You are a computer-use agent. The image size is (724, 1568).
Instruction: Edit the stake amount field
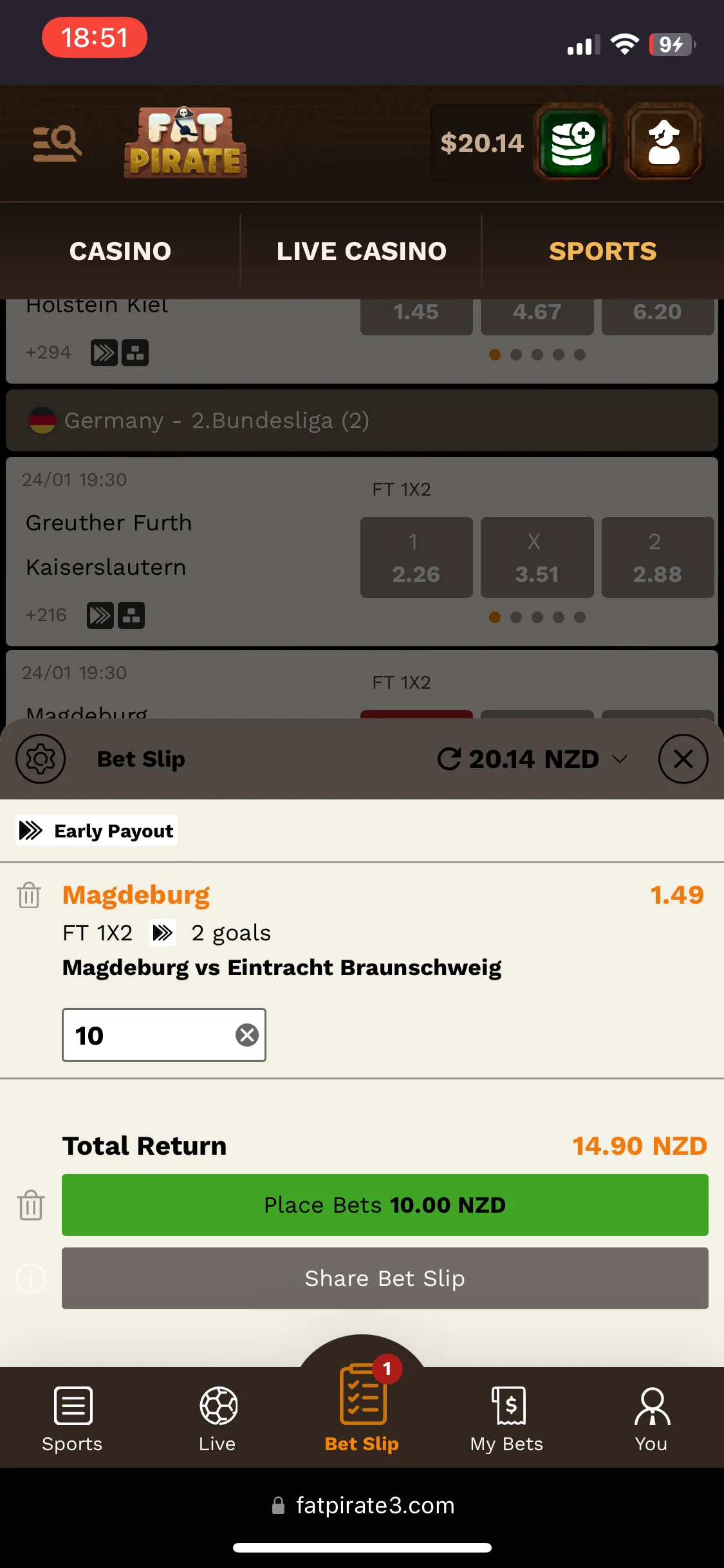click(x=148, y=1035)
